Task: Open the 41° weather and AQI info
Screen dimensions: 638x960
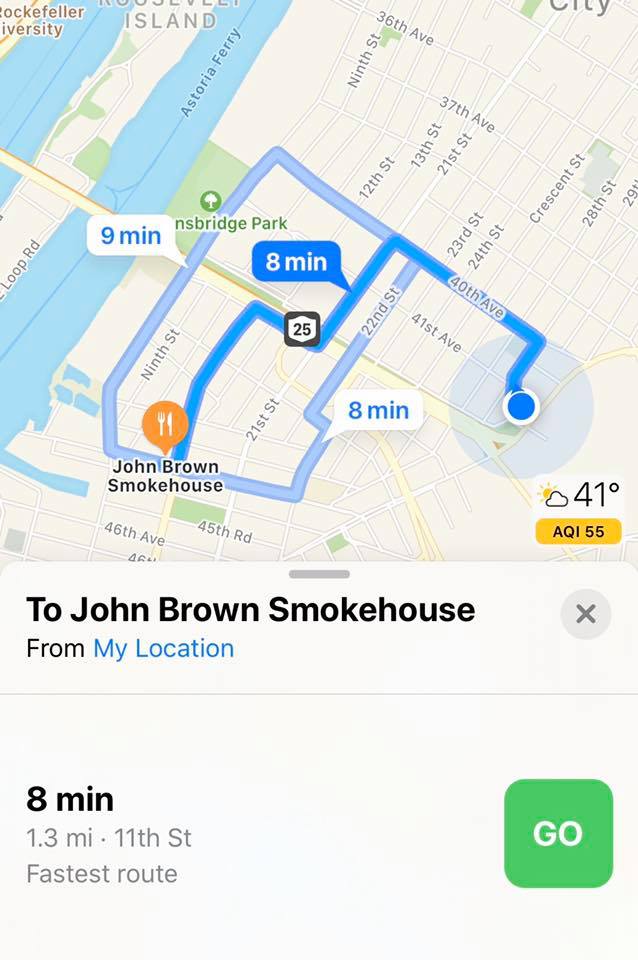Action: point(580,510)
